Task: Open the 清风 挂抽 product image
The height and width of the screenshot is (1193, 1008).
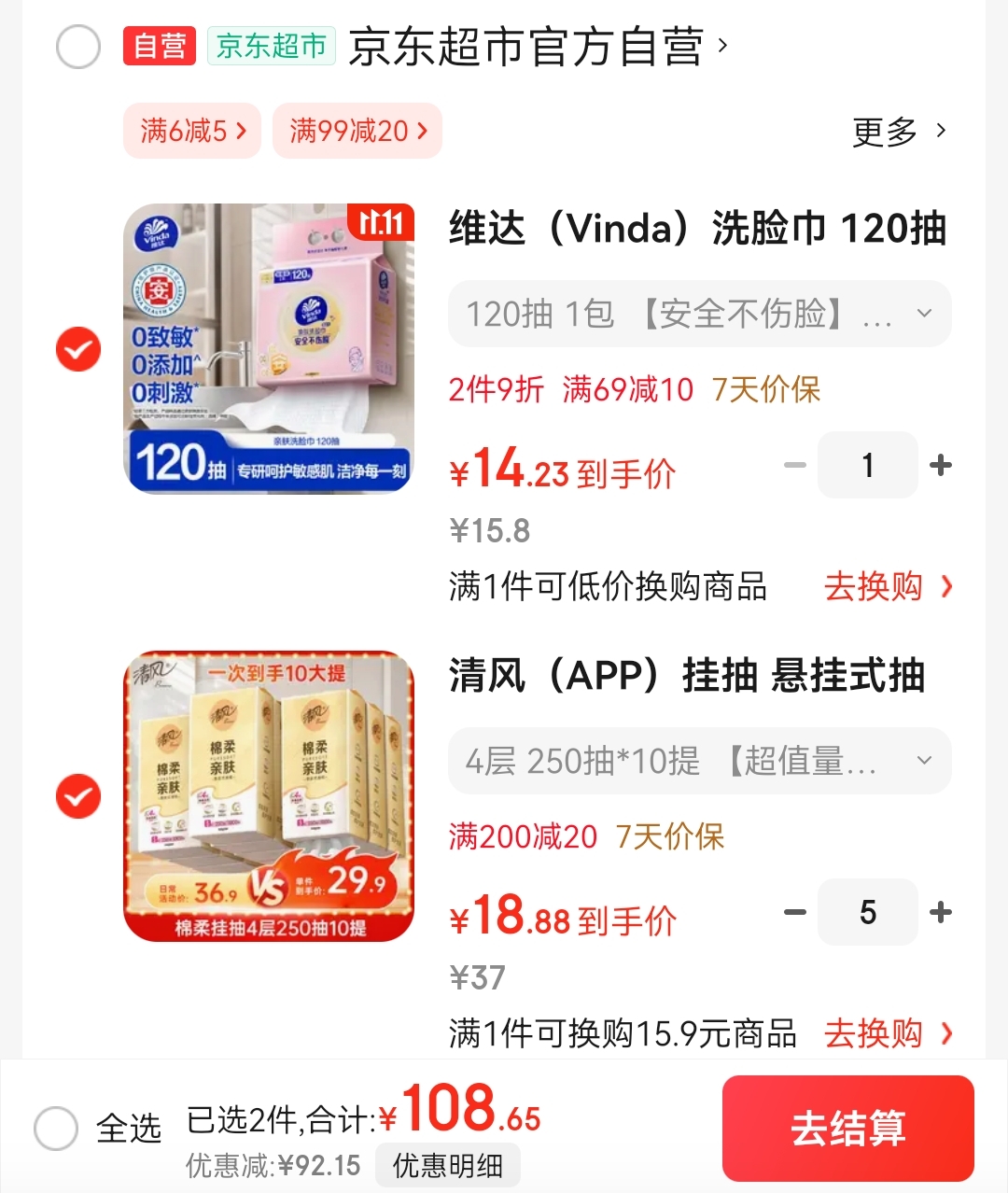Action: [269, 796]
